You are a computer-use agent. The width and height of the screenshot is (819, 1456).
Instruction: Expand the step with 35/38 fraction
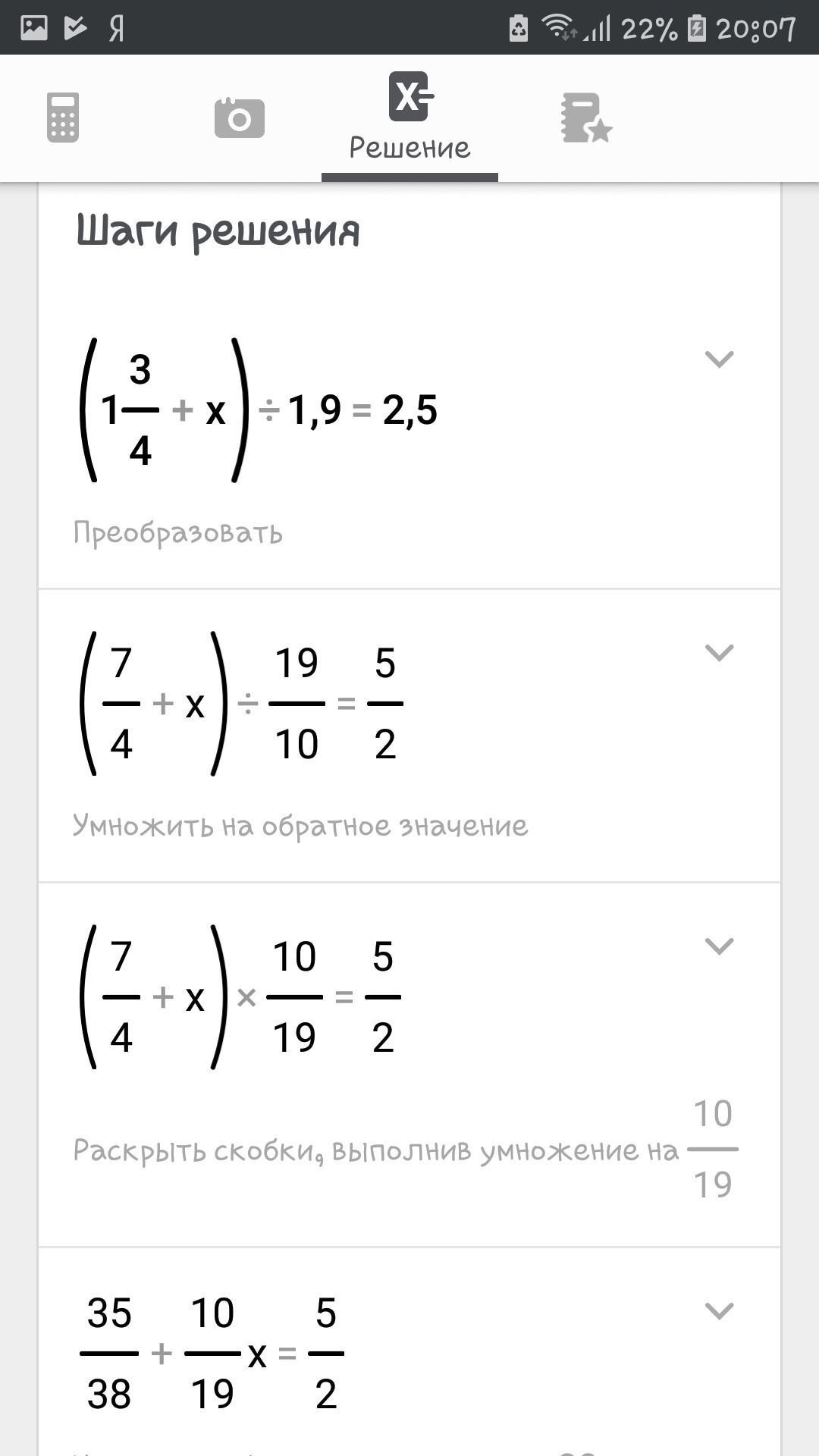click(719, 1310)
